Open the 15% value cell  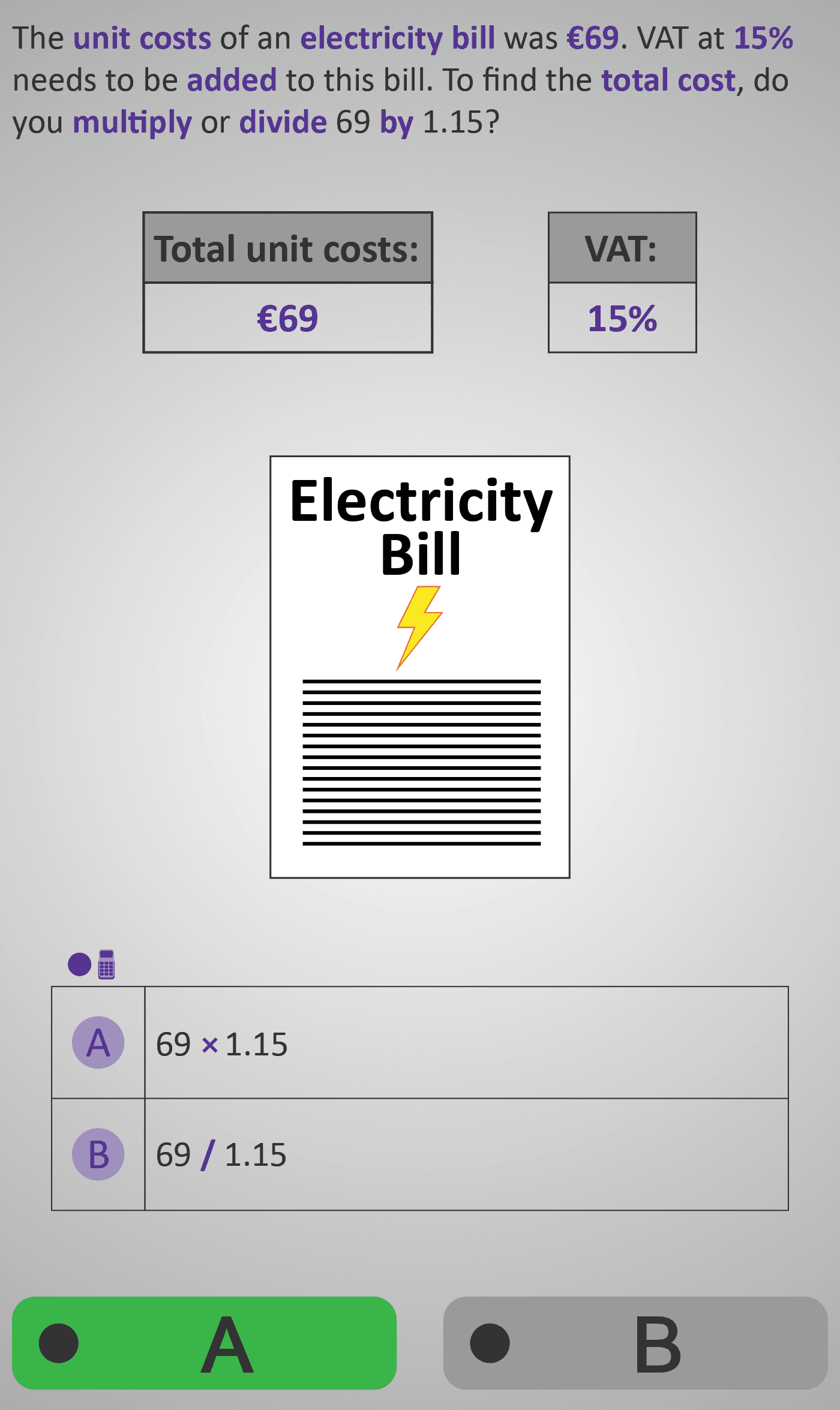coord(622,320)
